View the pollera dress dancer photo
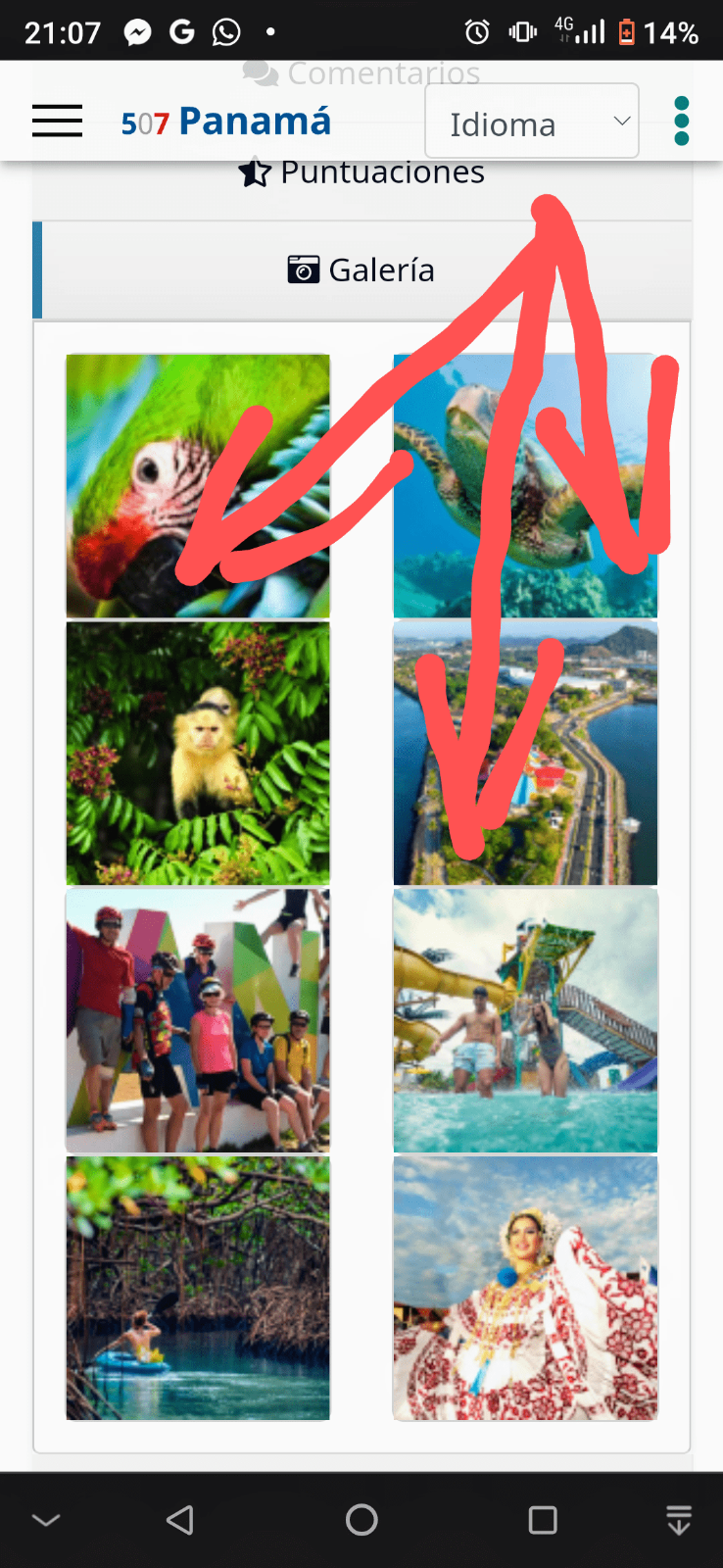This screenshot has height=1568, width=723. point(525,1288)
